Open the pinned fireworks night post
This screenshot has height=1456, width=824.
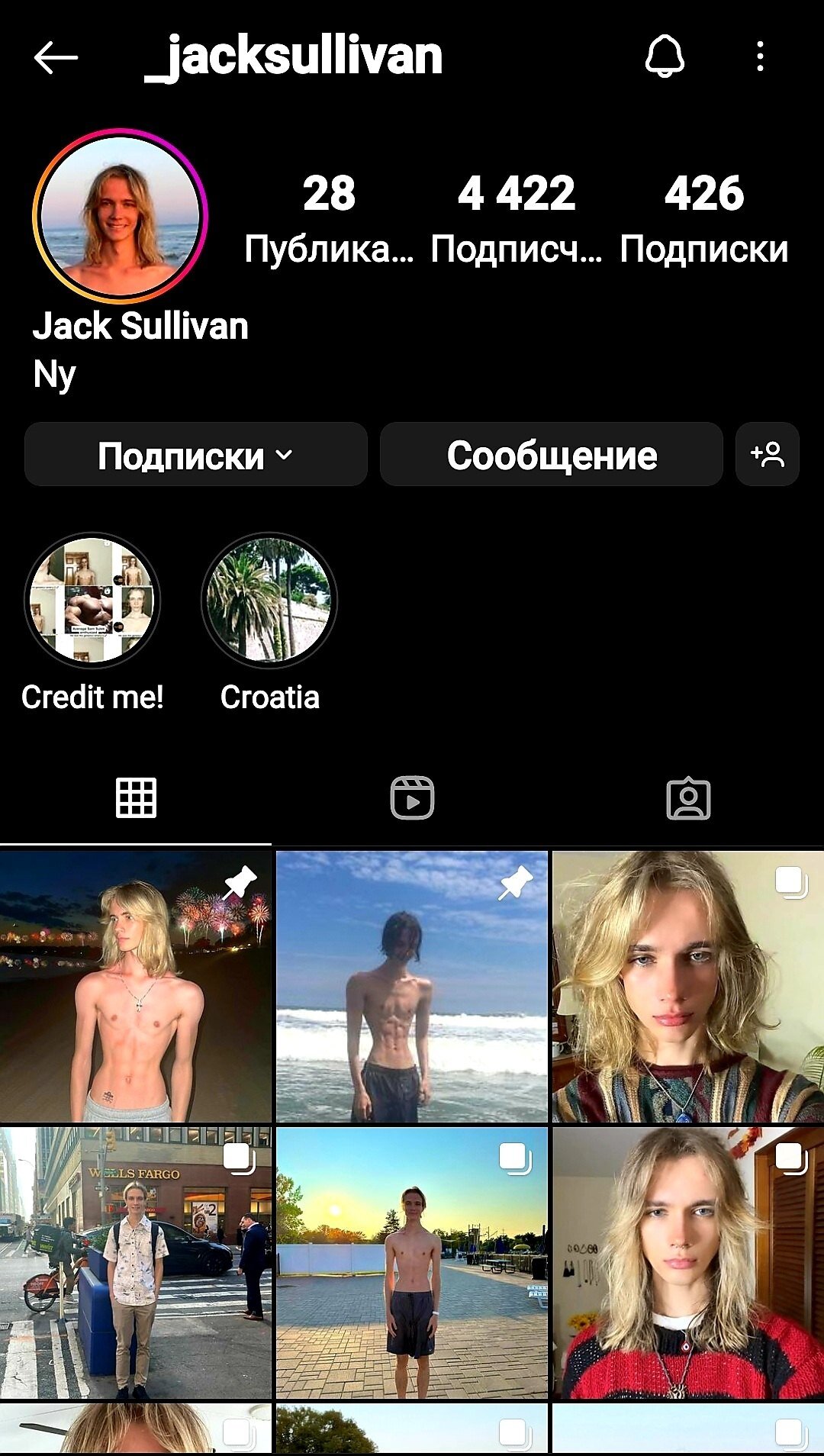pos(135,986)
